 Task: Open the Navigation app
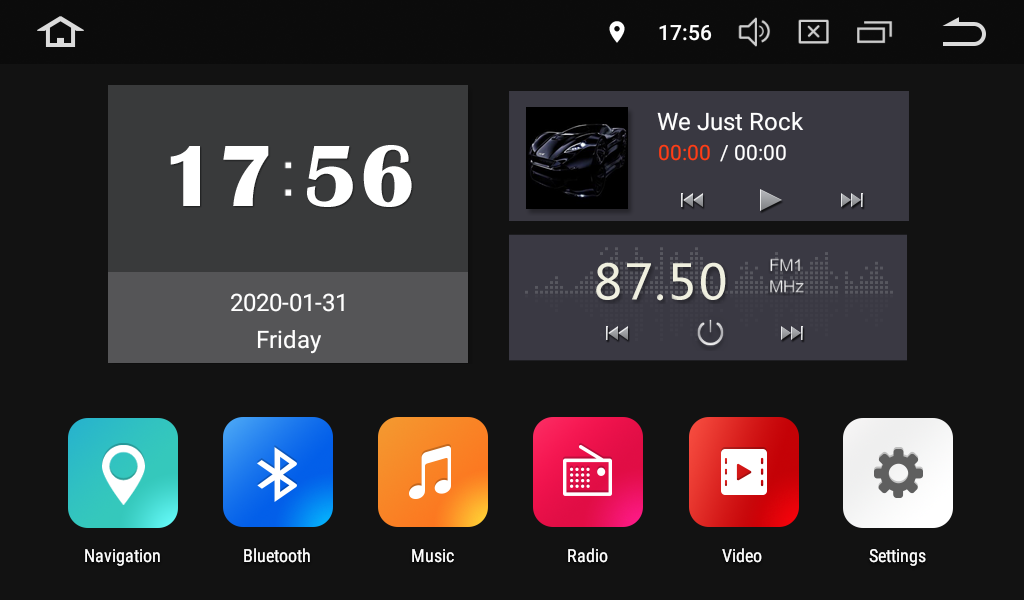123,472
